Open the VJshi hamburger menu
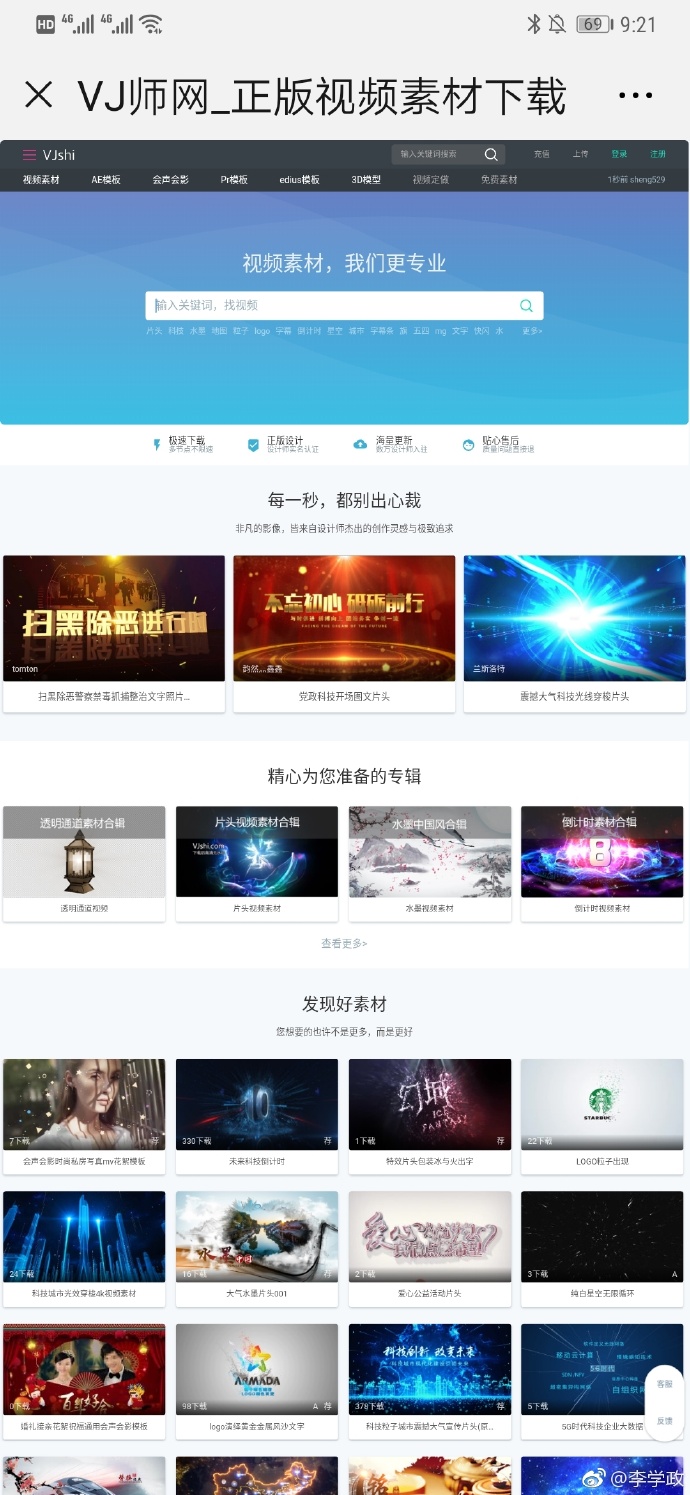The height and width of the screenshot is (1495, 690). pyautogui.click(x=30, y=155)
